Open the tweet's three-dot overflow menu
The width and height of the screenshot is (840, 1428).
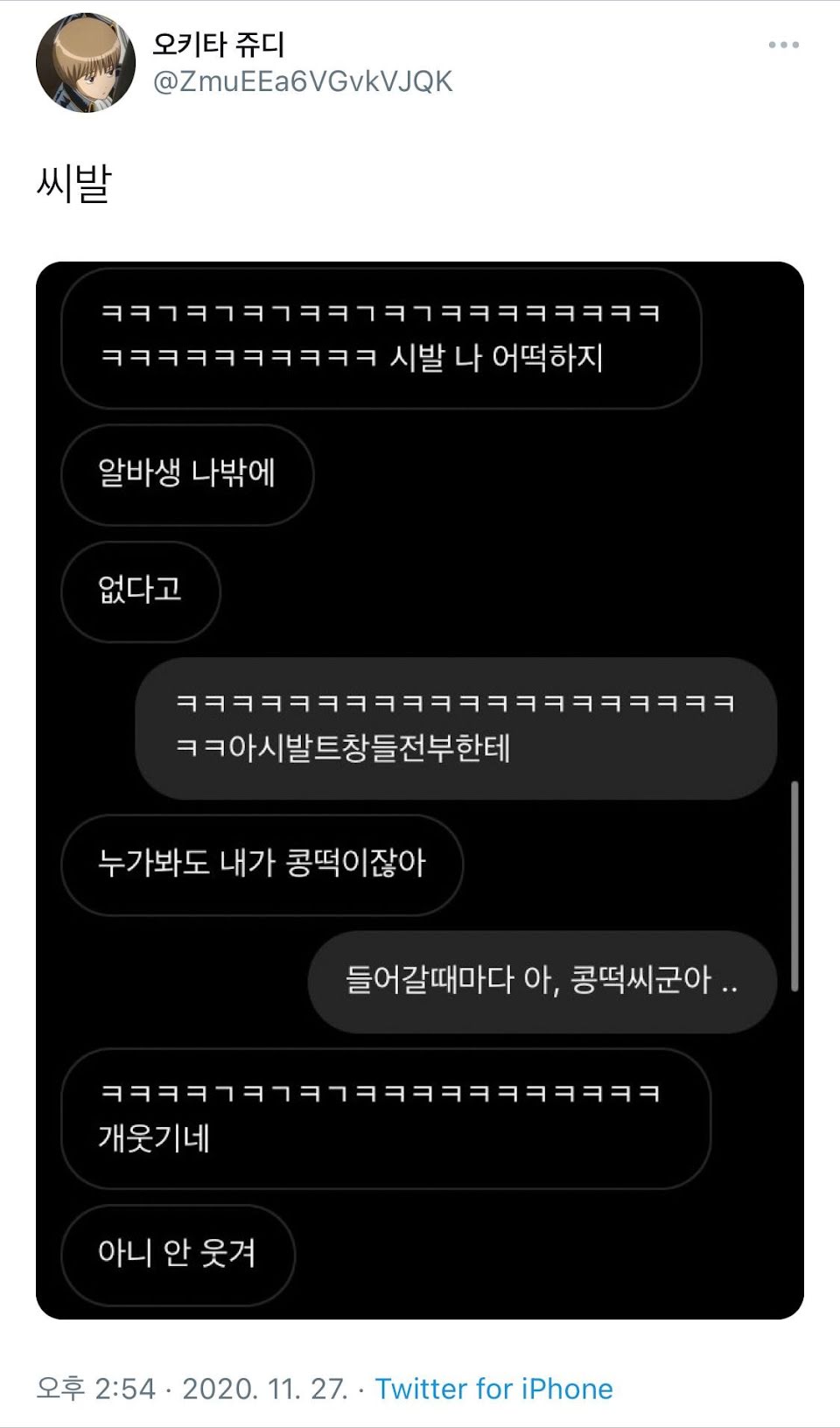click(x=783, y=45)
